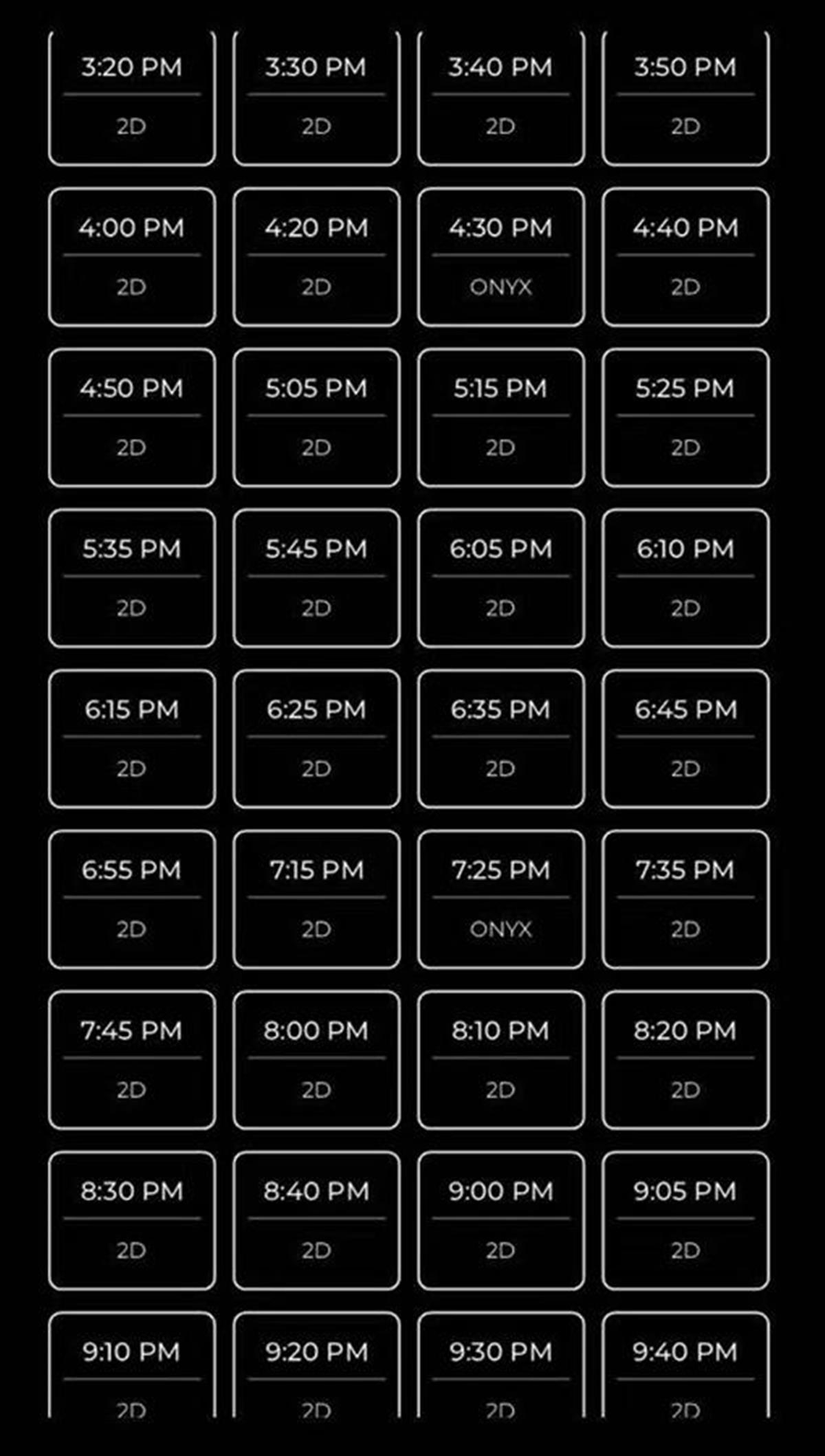Tap the 6:25 PM 2D showtime
This screenshot has height=1456, width=825.
click(x=316, y=739)
